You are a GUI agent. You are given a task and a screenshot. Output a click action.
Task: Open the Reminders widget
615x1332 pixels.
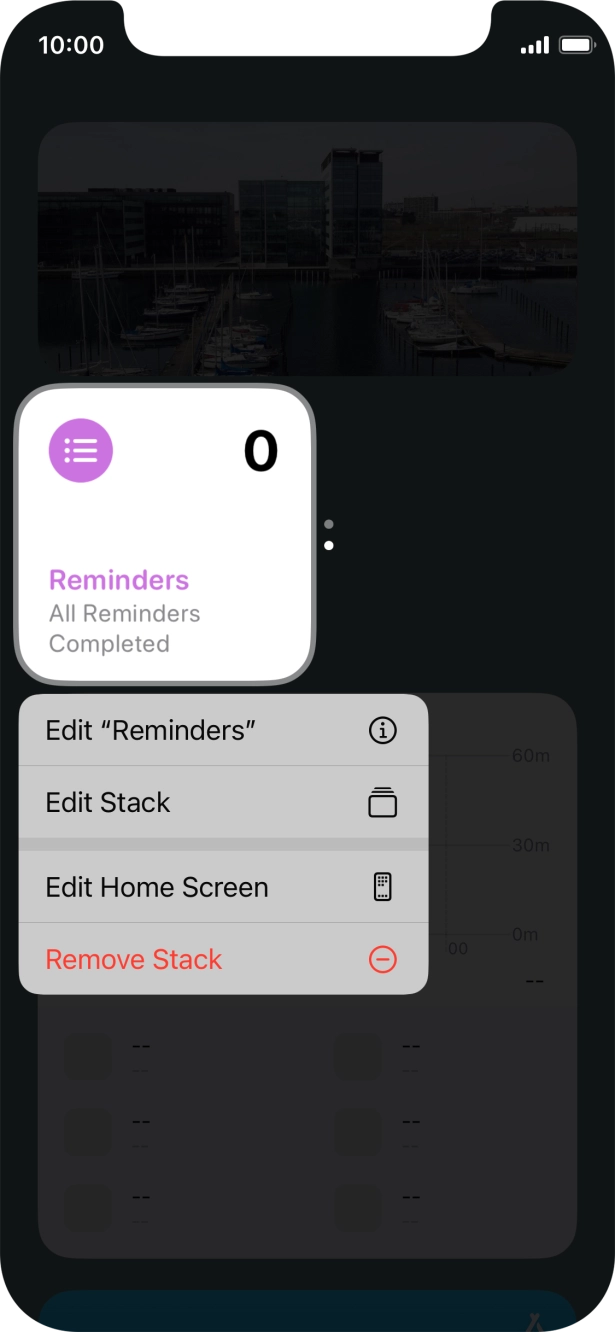(165, 535)
